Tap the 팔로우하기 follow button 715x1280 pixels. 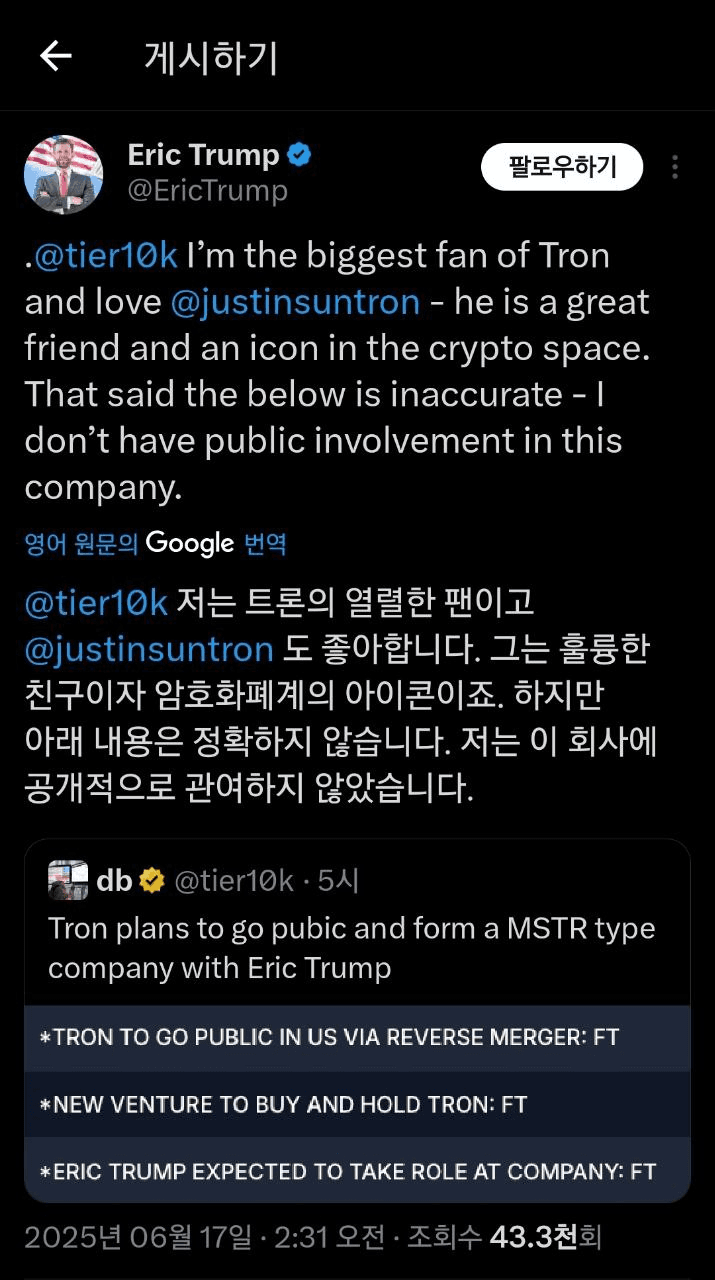coord(562,167)
